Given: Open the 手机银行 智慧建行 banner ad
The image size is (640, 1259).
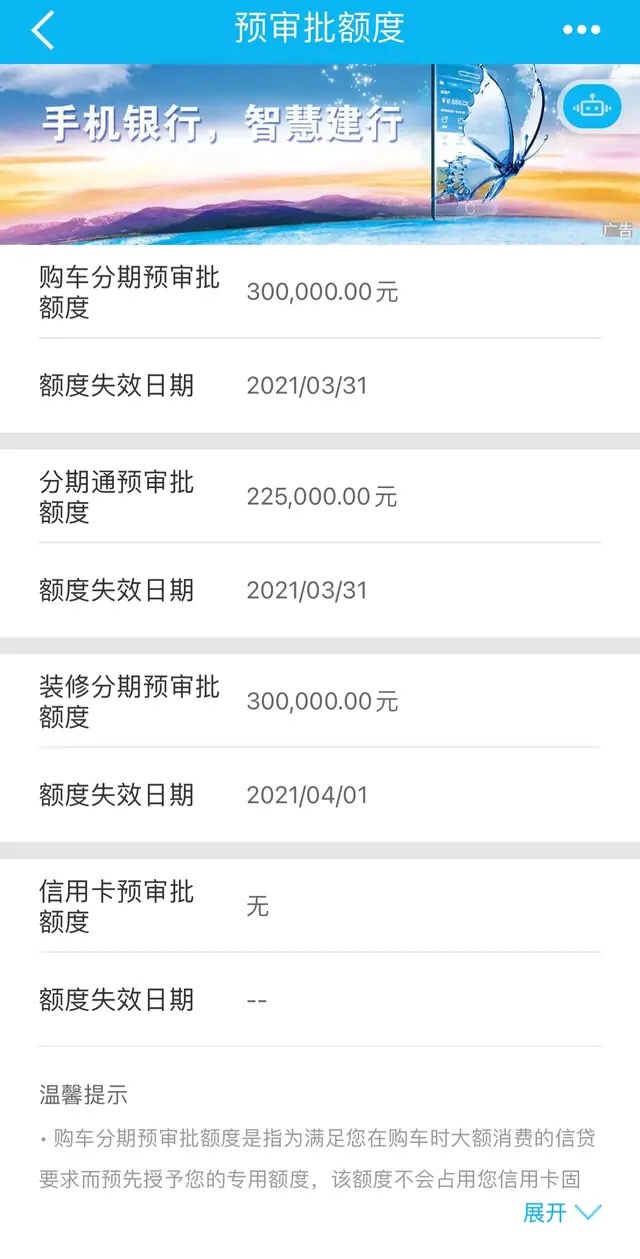Looking at the screenshot, I should (x=320, y=154).
